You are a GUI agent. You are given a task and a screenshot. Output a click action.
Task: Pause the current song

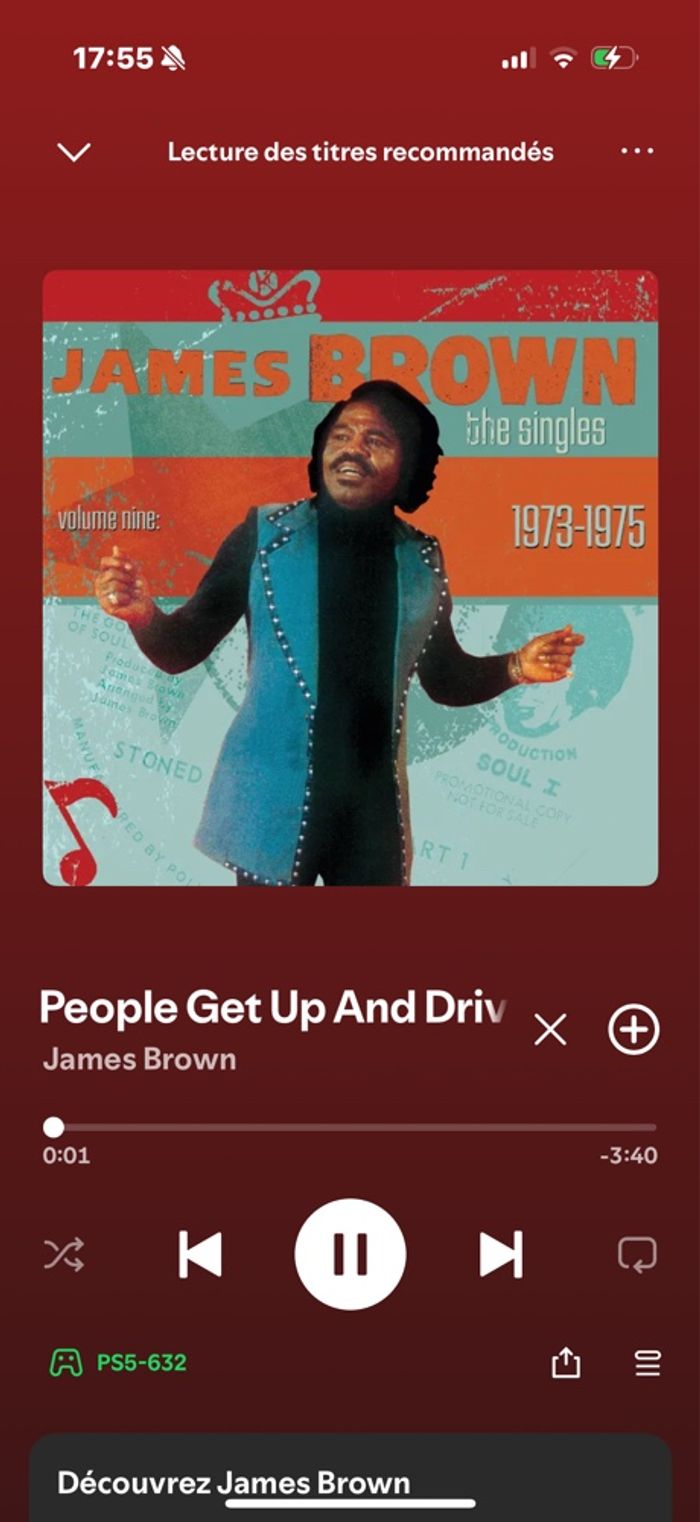click(350, 1254)
